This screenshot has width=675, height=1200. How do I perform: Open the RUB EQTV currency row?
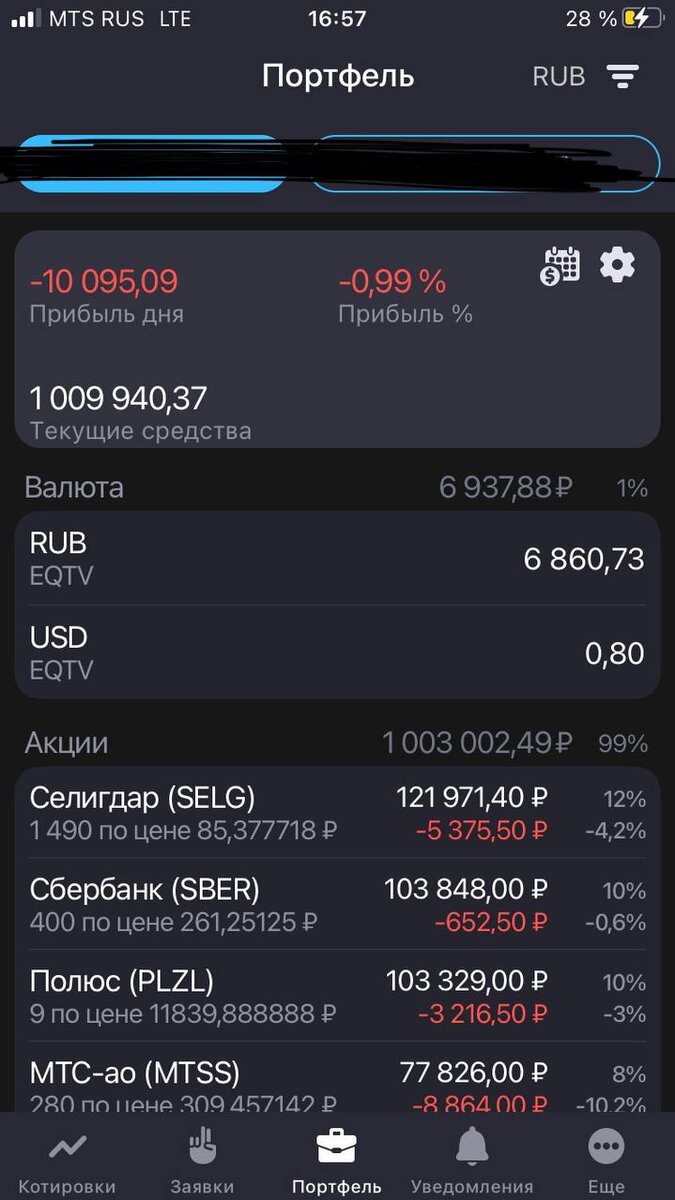[337, 559]
